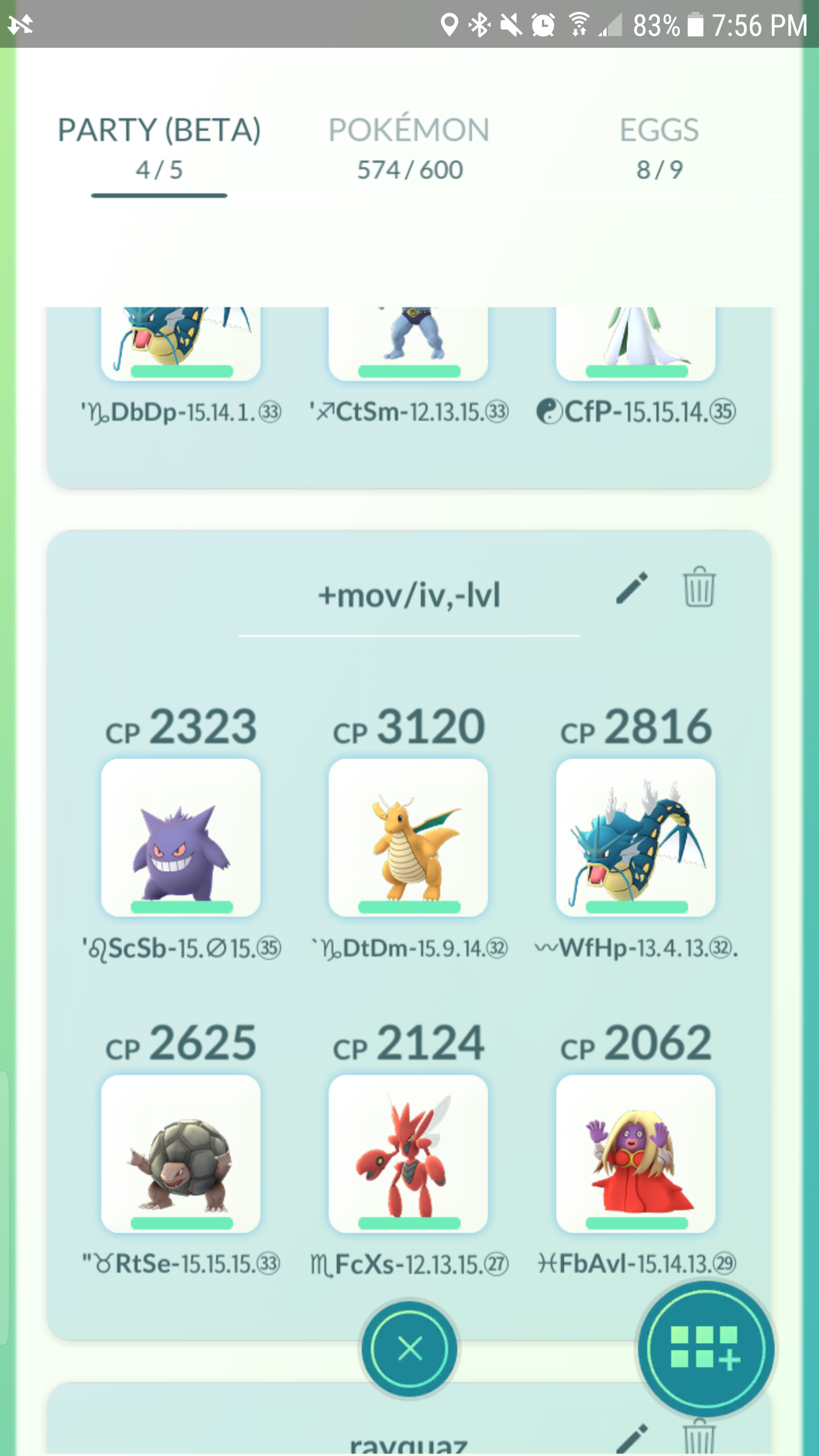The image size is (819, 1456).
Task: Choose Scizor with CP 2124
Action: pos(408,1153)
